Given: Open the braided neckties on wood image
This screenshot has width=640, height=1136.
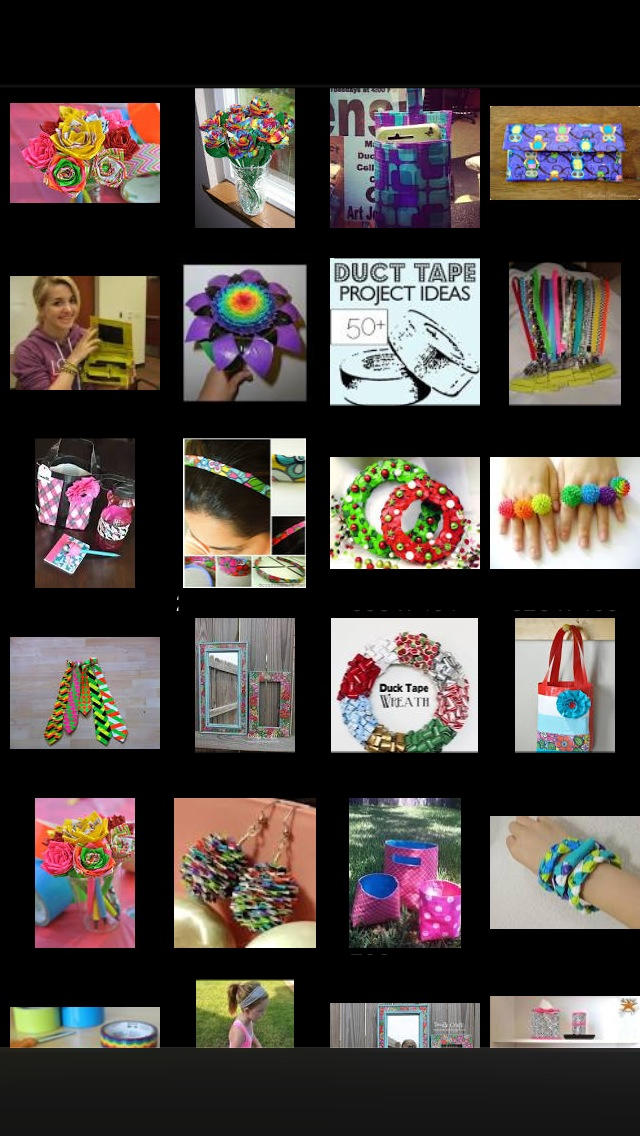Looking at the screenshot, I should (85, 692).
